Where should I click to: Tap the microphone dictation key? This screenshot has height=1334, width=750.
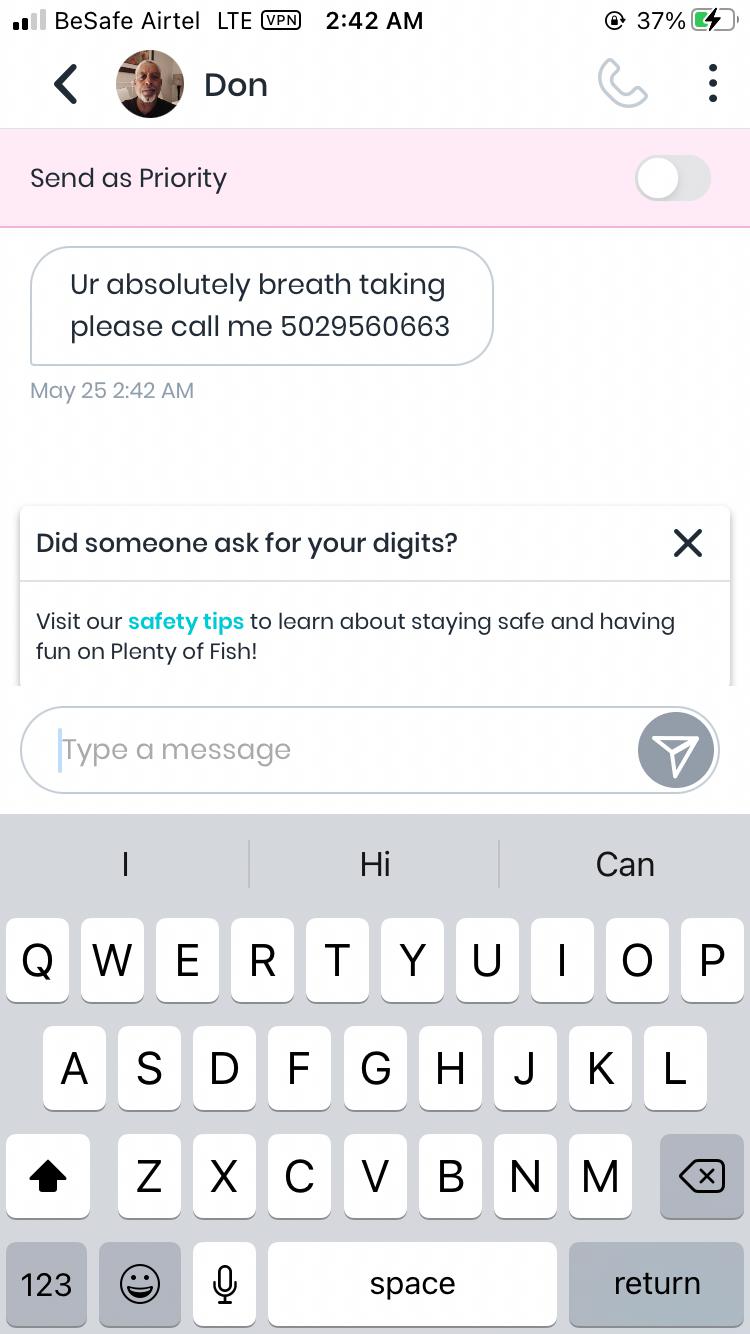[225, 1284]
